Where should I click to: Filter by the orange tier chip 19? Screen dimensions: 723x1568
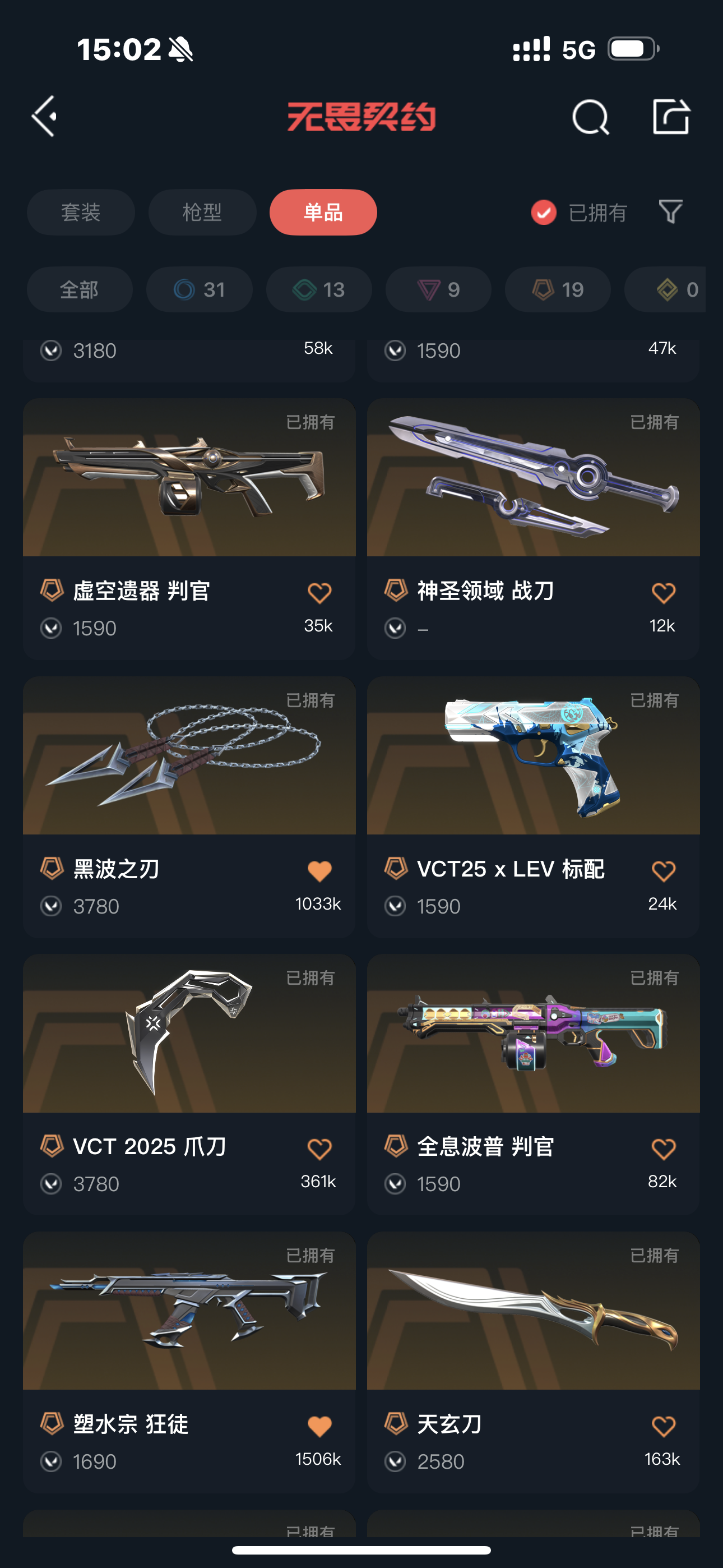pos(558,290)
